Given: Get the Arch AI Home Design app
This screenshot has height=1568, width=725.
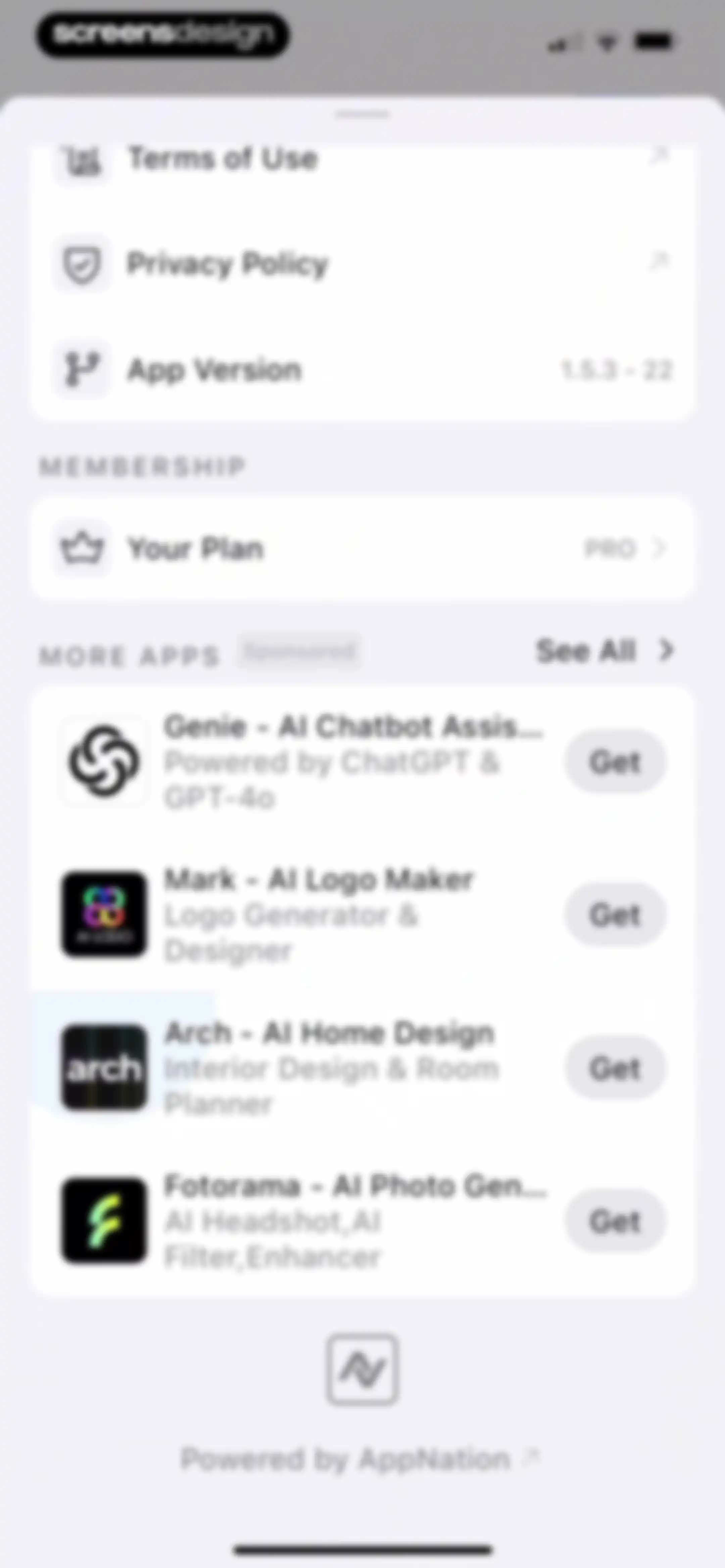Looking at the screenshot, I should pyautogui.click(x=615, y=1068).
